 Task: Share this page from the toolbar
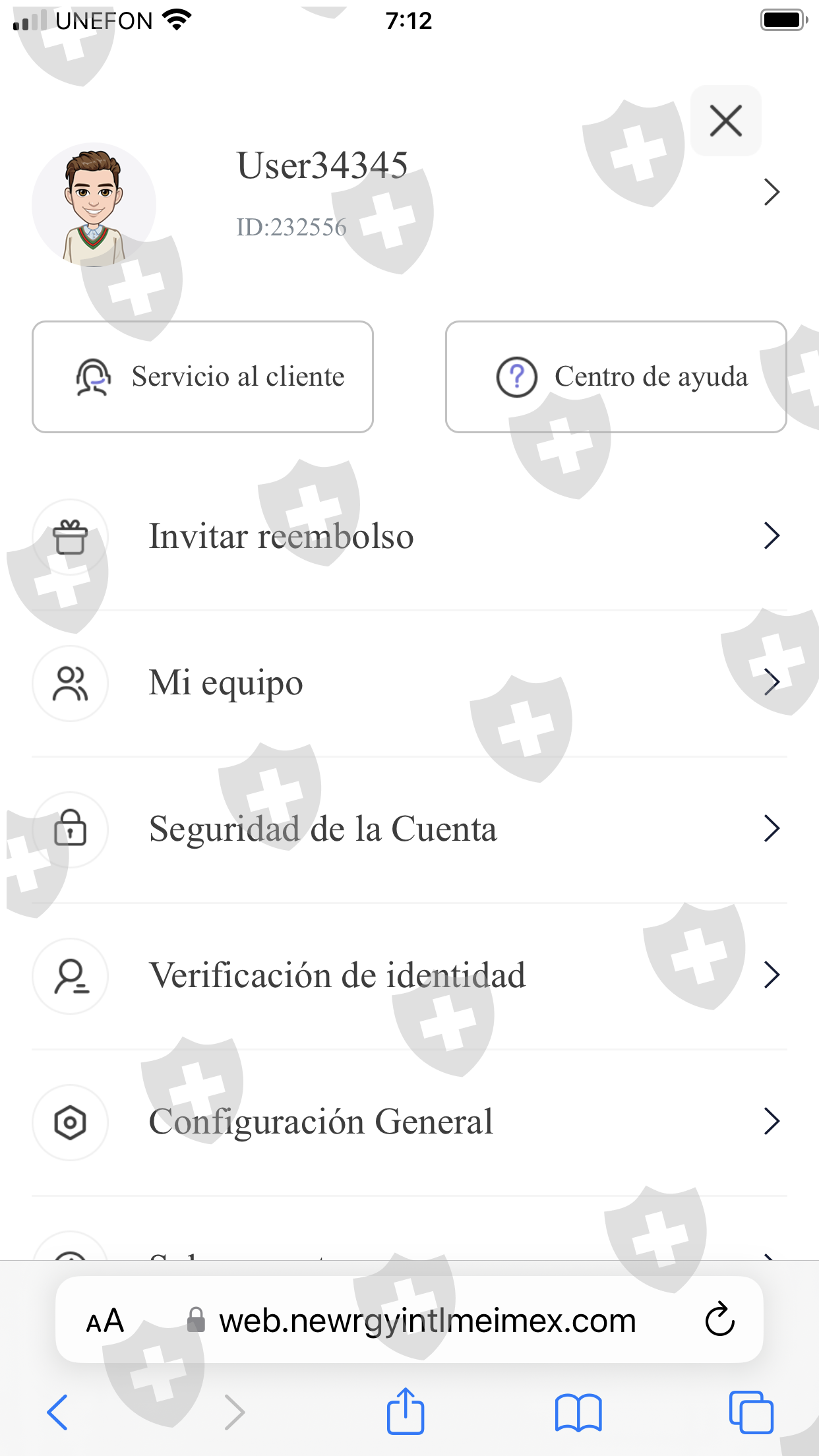(x=405, y=1411)
